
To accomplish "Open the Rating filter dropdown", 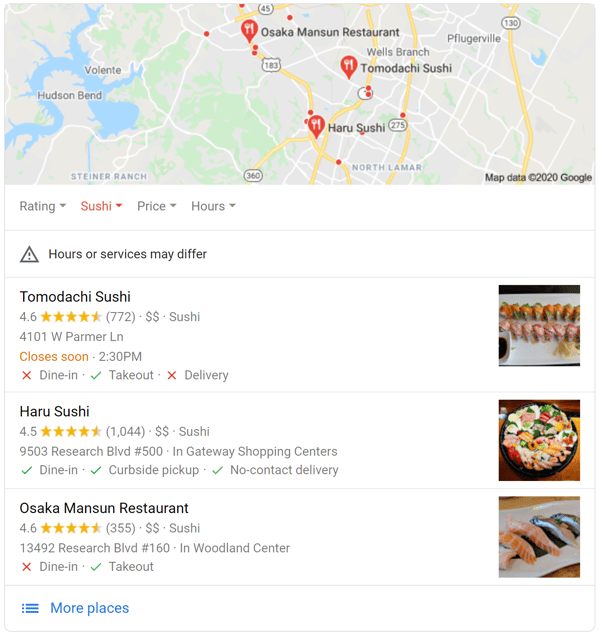I will pyautogui.click(x=42, y=206).
